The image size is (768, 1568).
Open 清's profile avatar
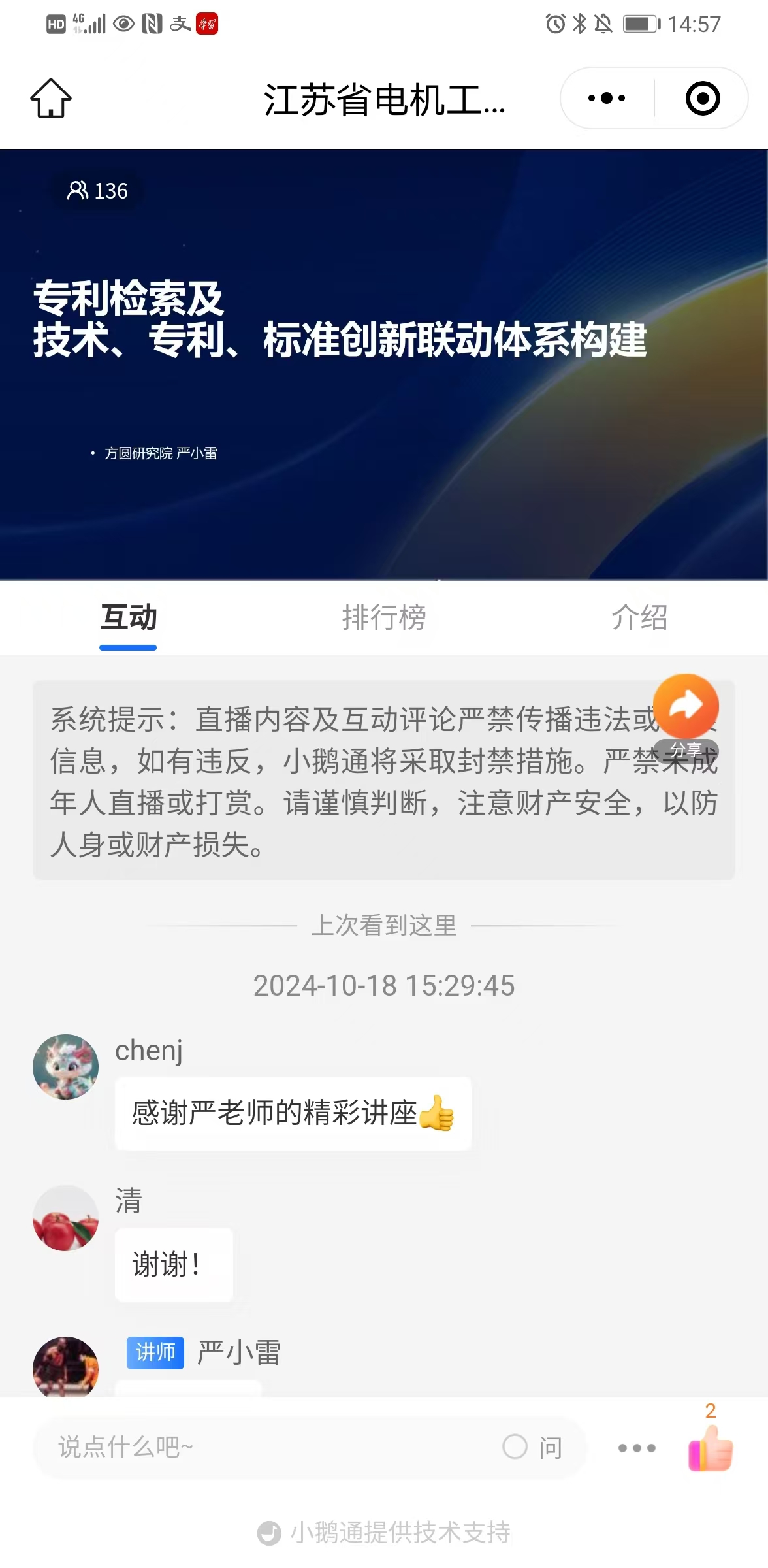[x=66, y=1218]
